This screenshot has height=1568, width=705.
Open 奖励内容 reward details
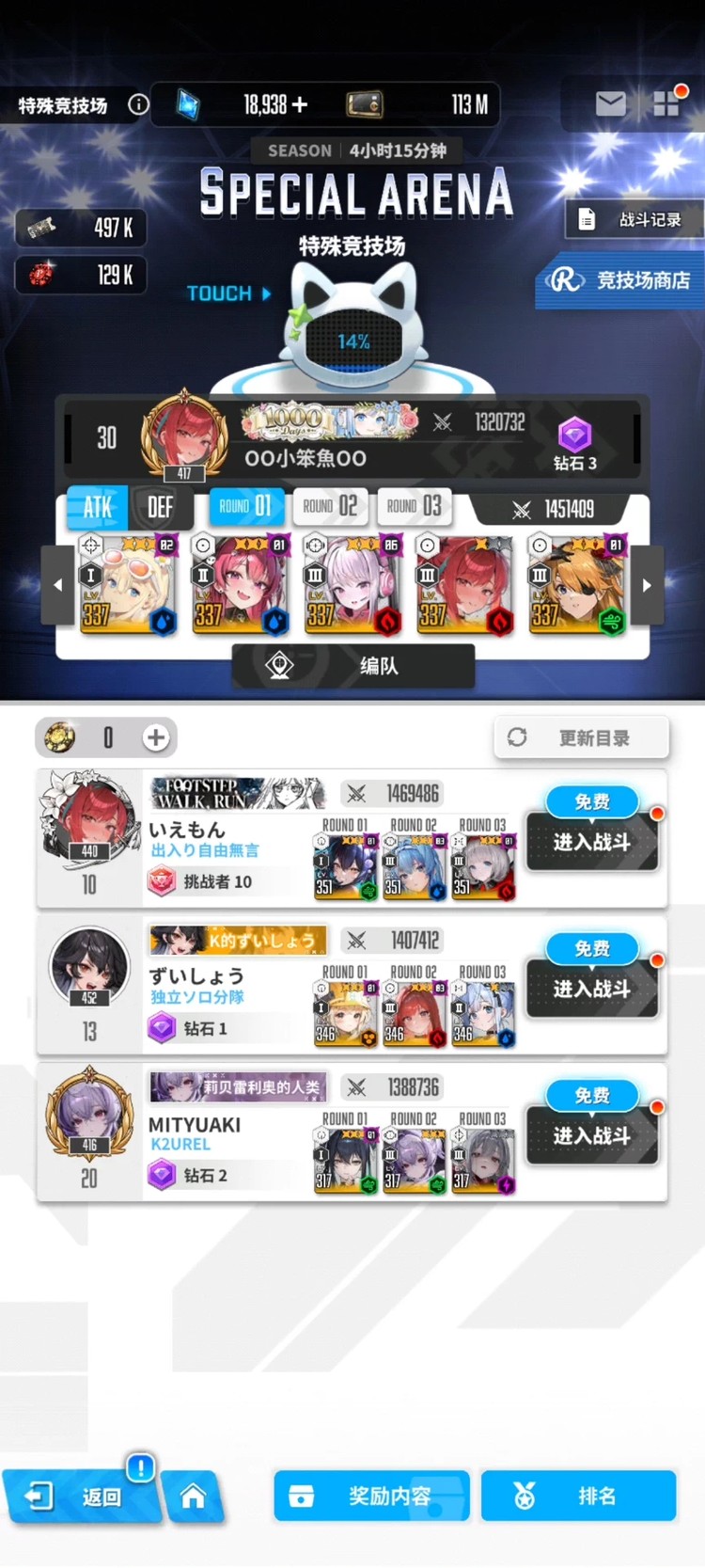(371, 1497)
